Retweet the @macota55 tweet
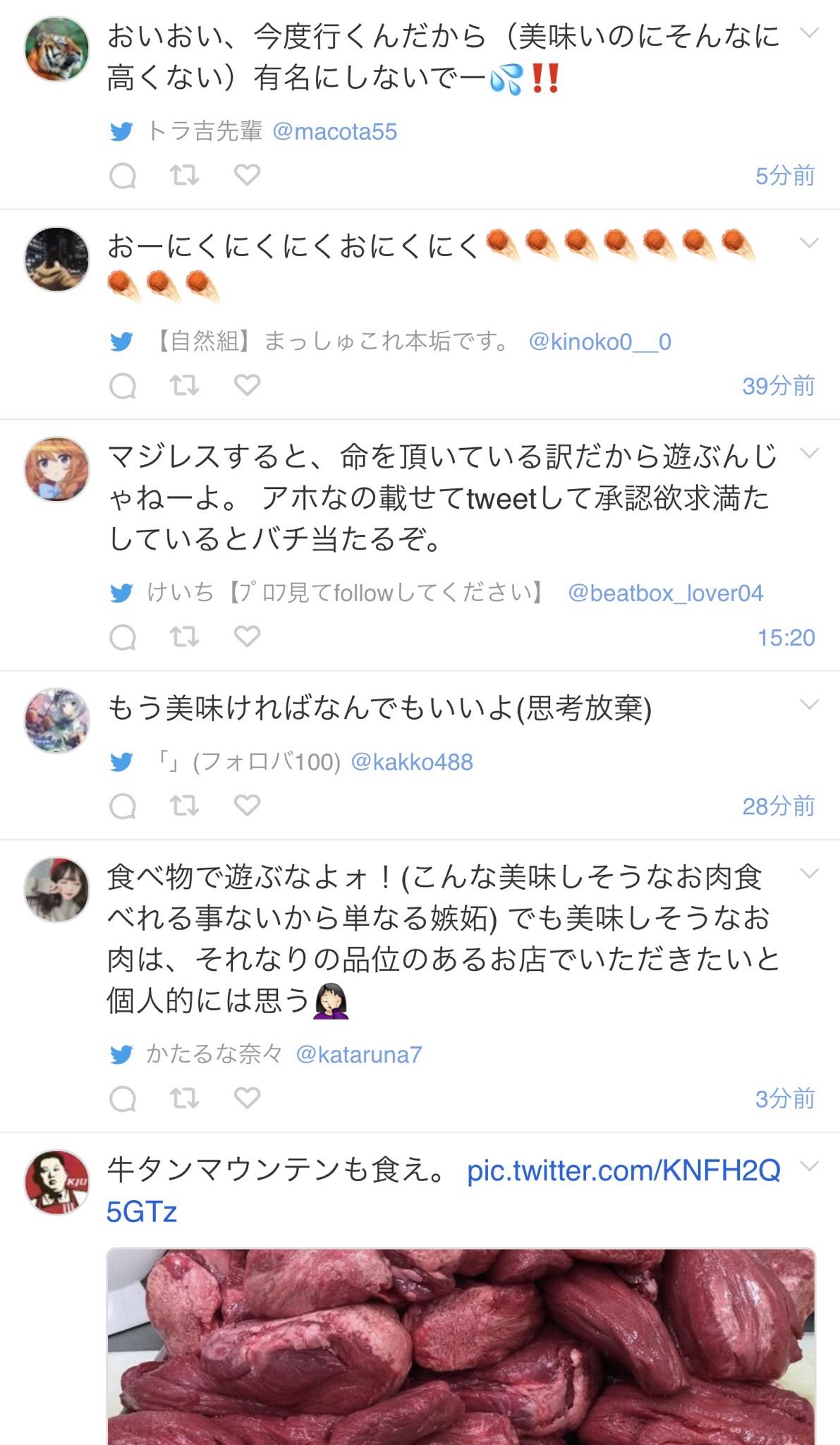This screenshot has height=1445, width=840. [185, 175]
